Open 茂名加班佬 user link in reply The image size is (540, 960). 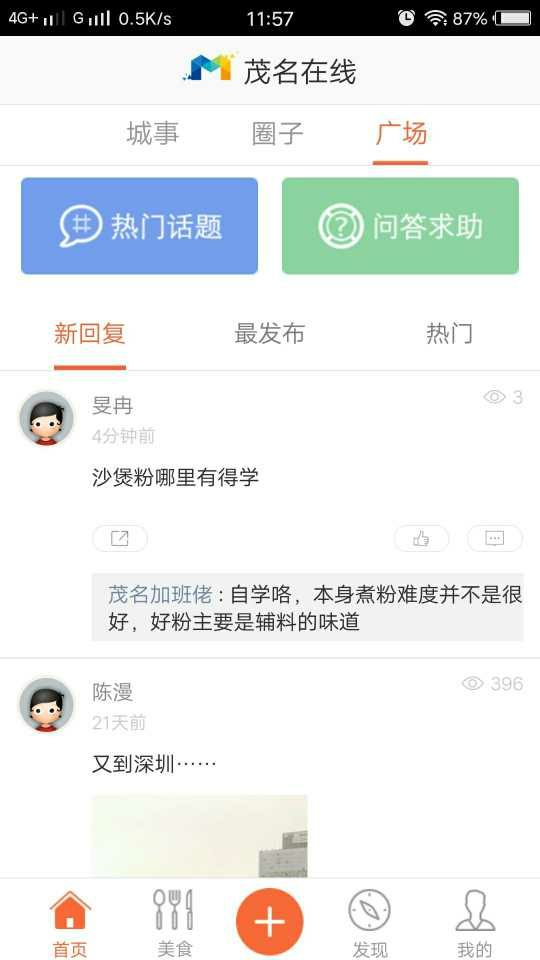coord(160,594)
